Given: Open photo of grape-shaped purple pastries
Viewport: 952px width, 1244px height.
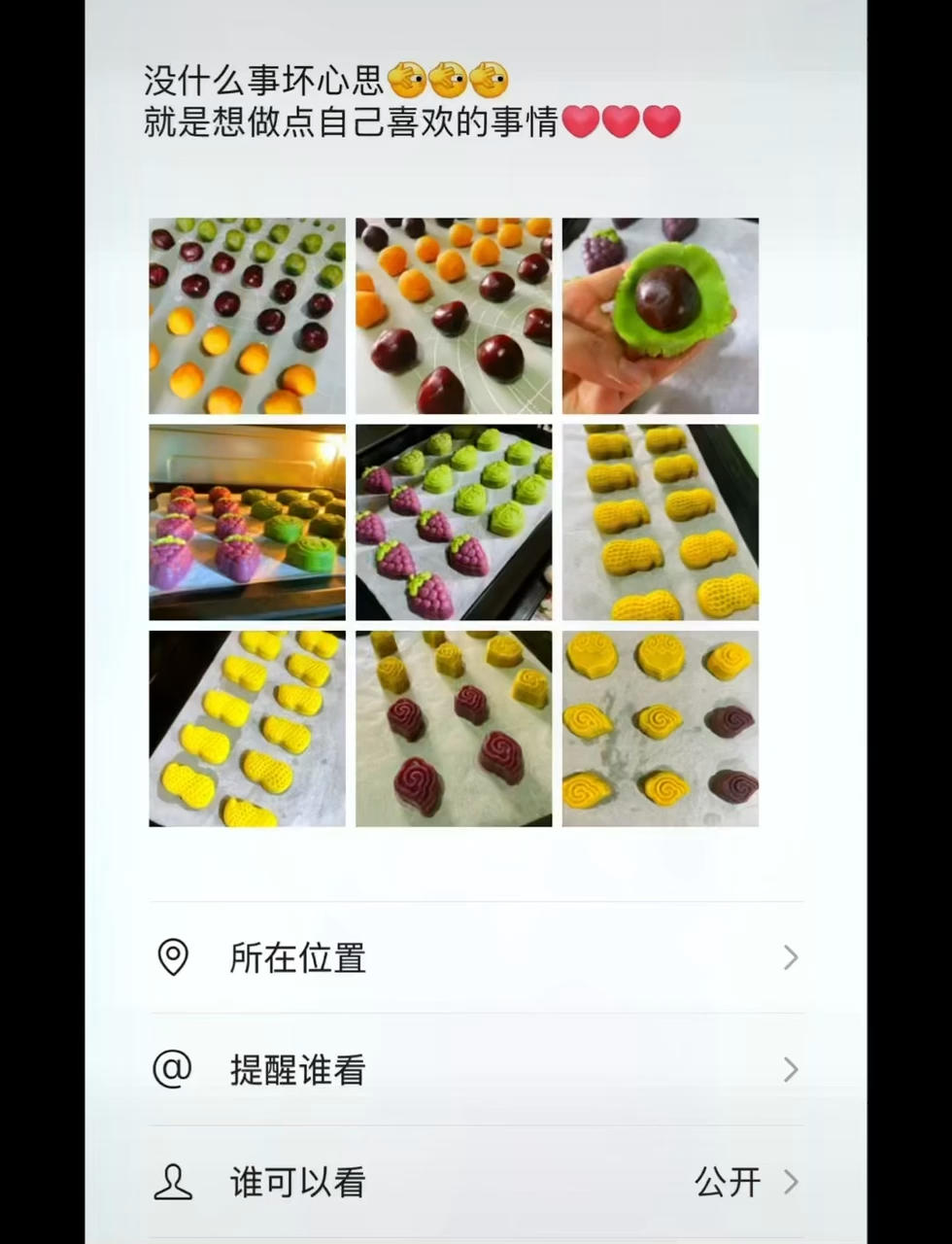Looking at the screenshot, I should 454,522.
